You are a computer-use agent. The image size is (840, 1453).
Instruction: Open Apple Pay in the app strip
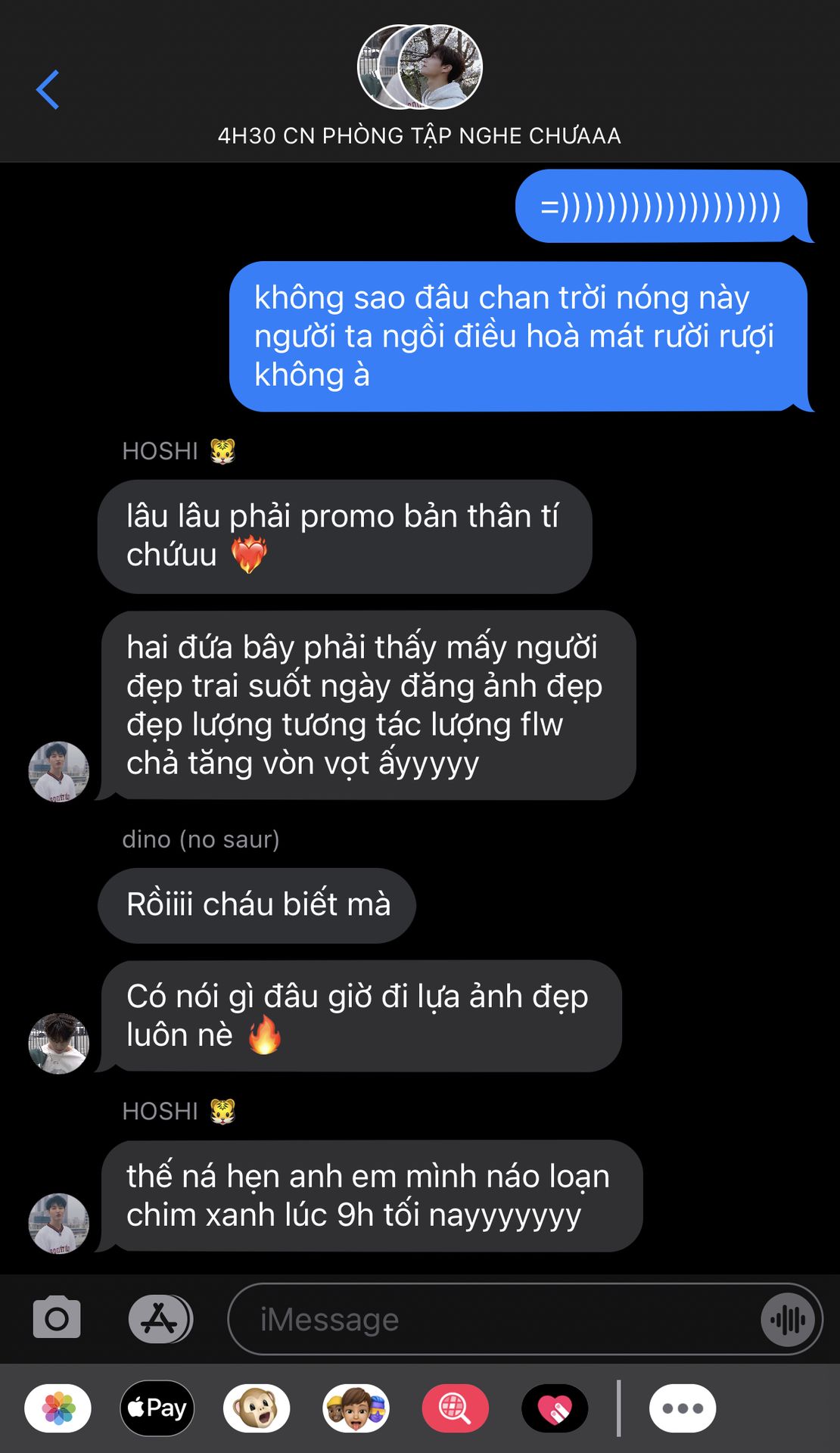[157, 1408]
